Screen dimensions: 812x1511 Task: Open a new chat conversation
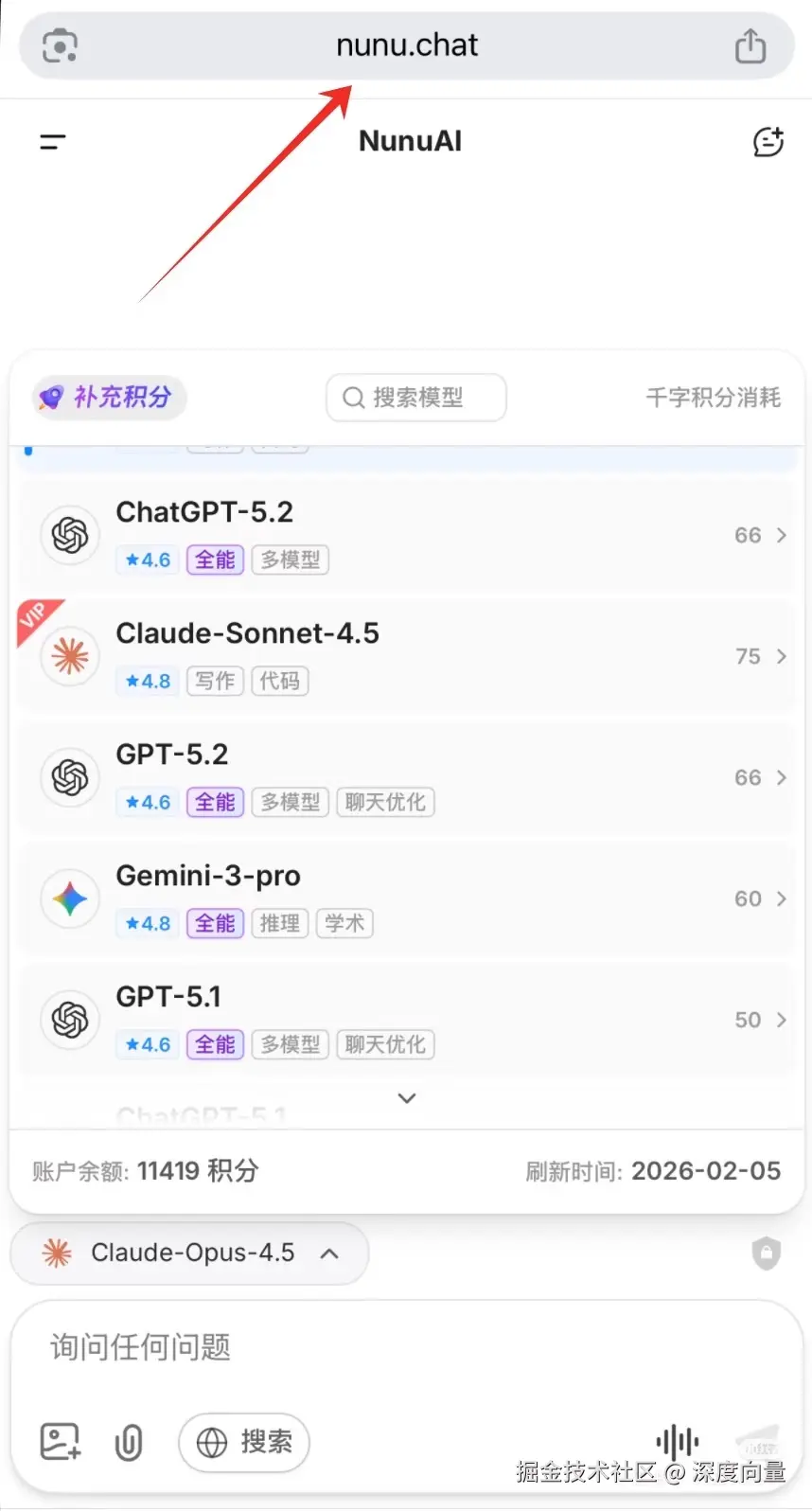pyautogui.click(x=768, y=141)
